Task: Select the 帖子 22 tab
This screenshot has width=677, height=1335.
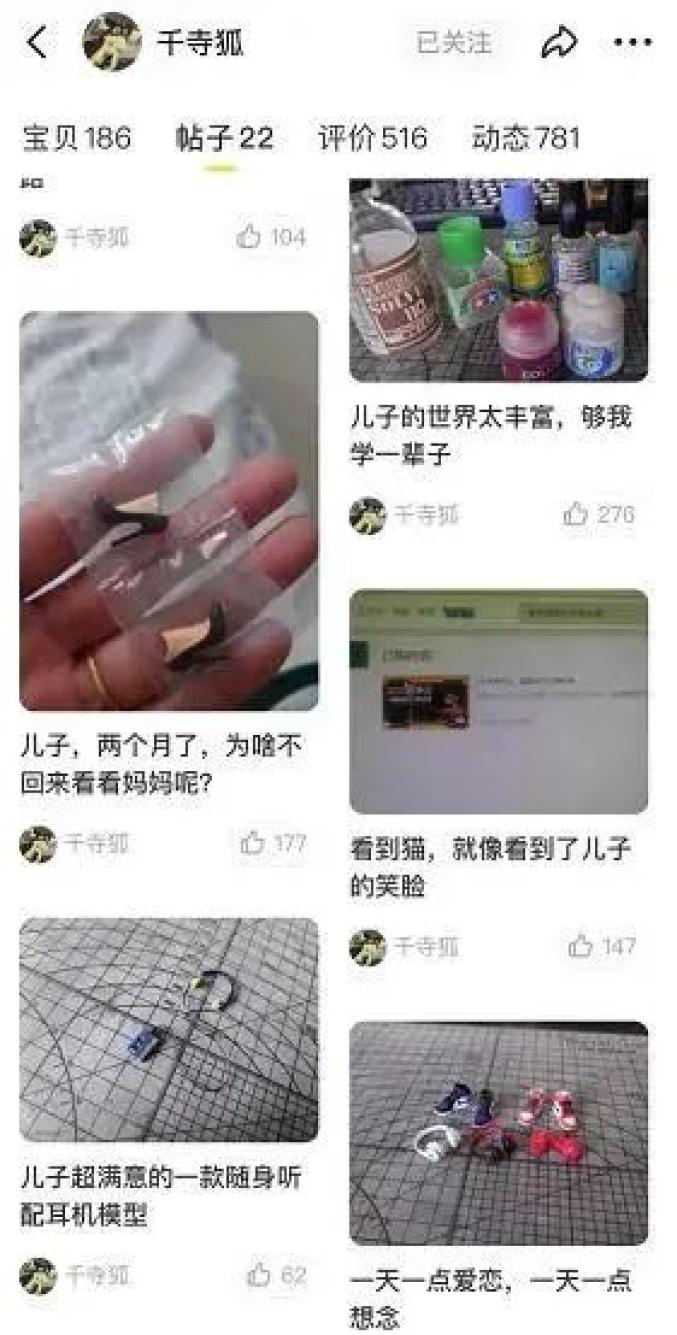Action: coord(223,138)
